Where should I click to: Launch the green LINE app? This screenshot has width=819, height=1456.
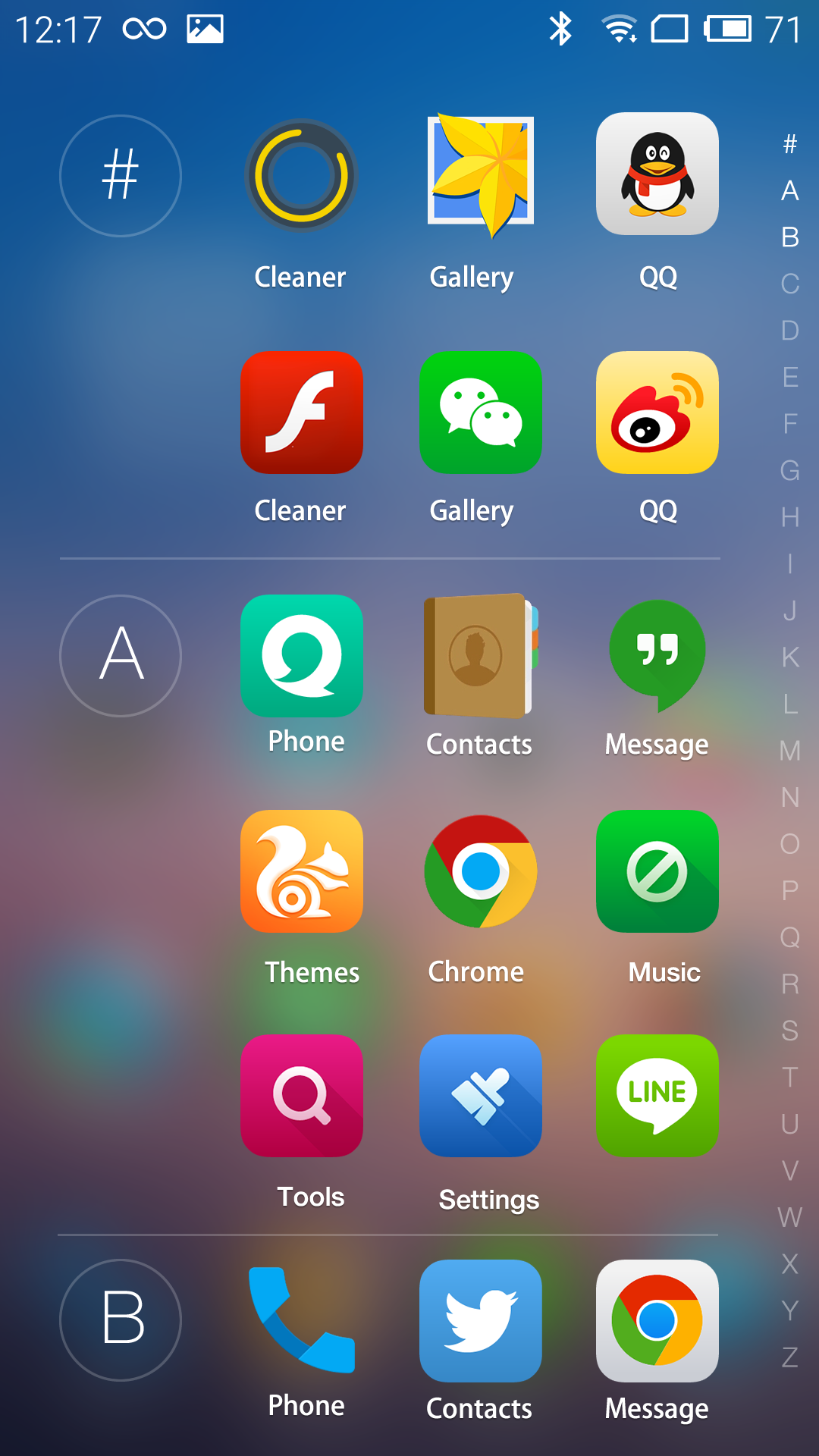tap(657, 1096)
